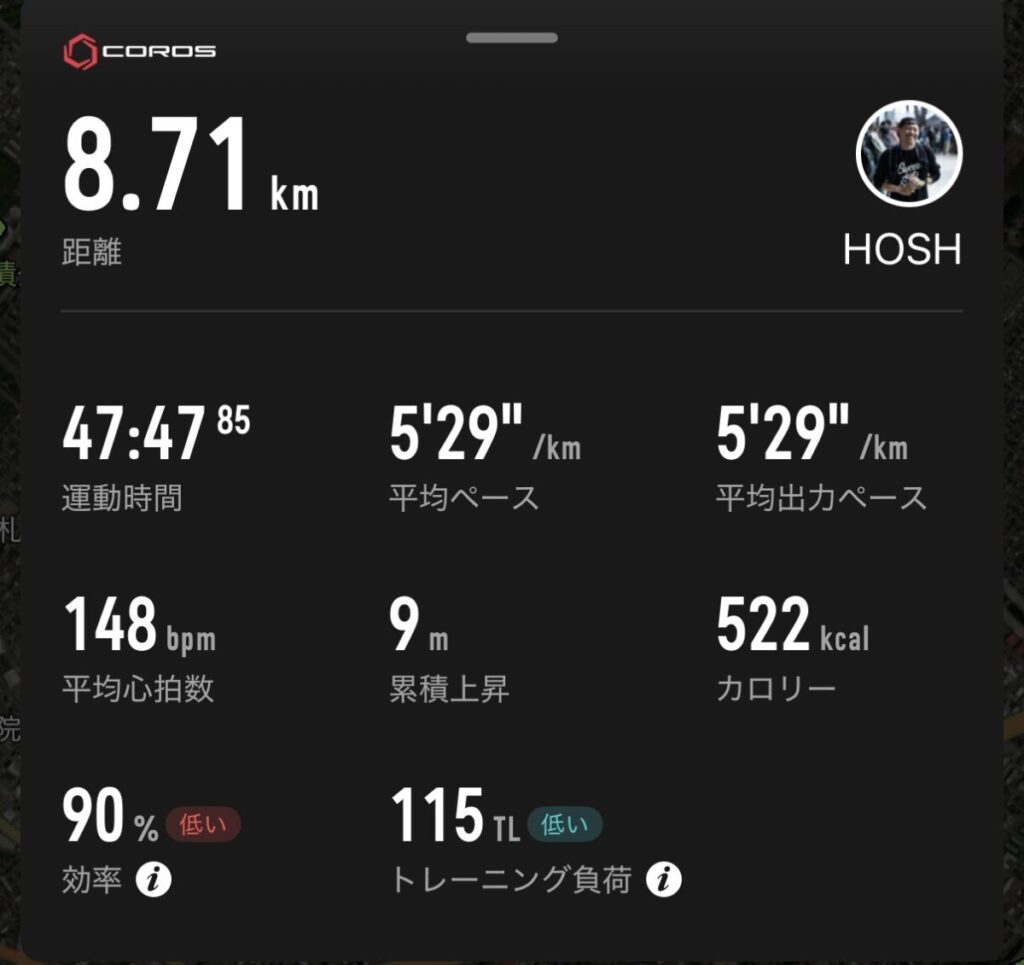Tap the sheet drag handle at top
Image resolution: width=1024 pixels, height=965 pixels.
pos(511,38)
